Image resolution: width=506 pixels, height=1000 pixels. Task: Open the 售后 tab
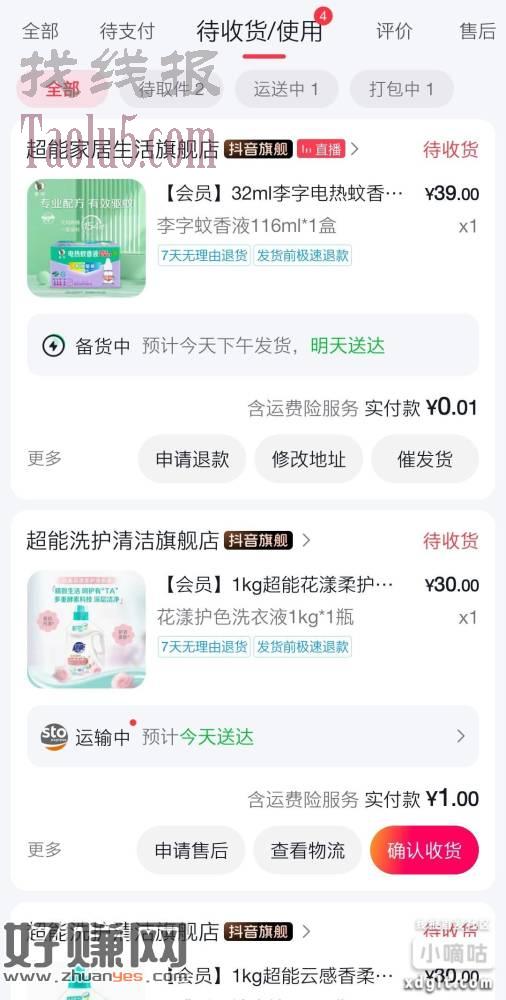pos(477,31)
